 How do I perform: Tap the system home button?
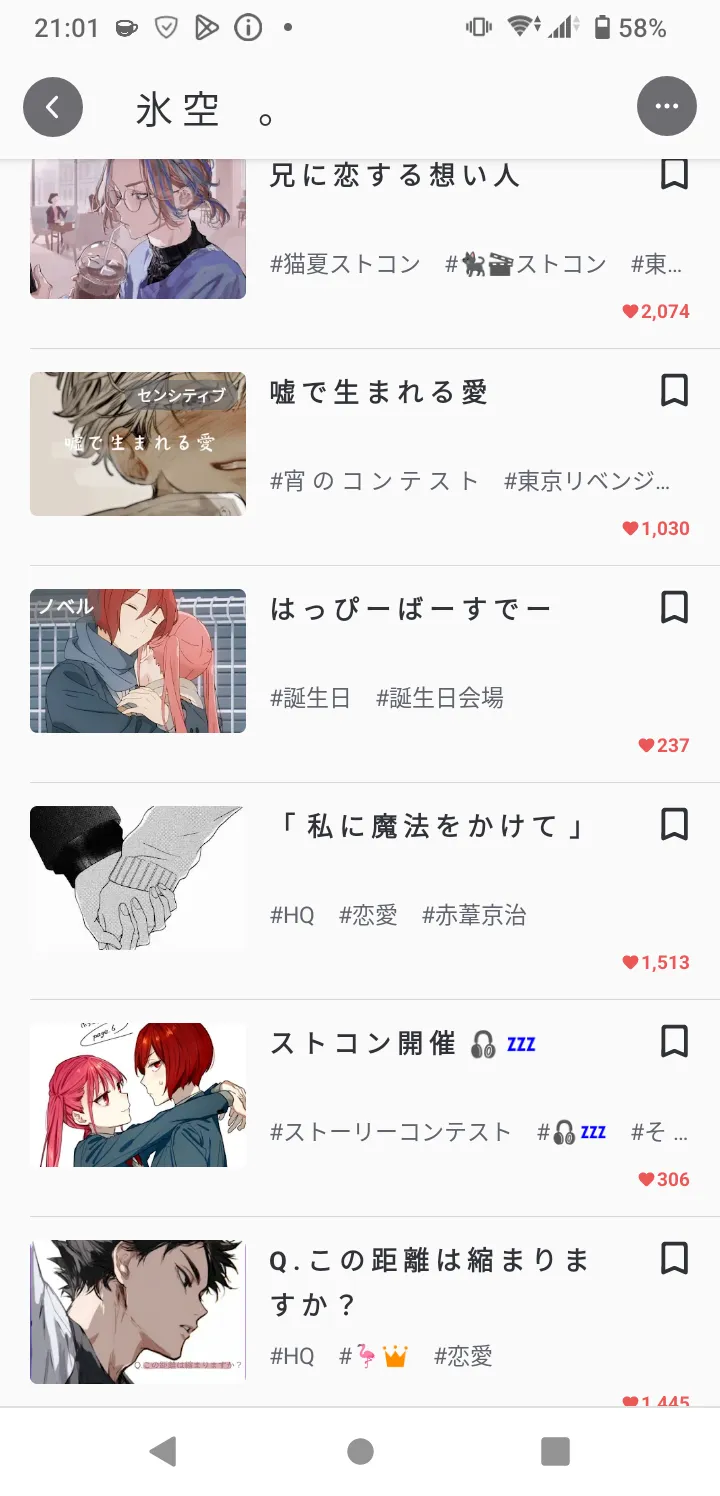click(x=360, y=1451)
